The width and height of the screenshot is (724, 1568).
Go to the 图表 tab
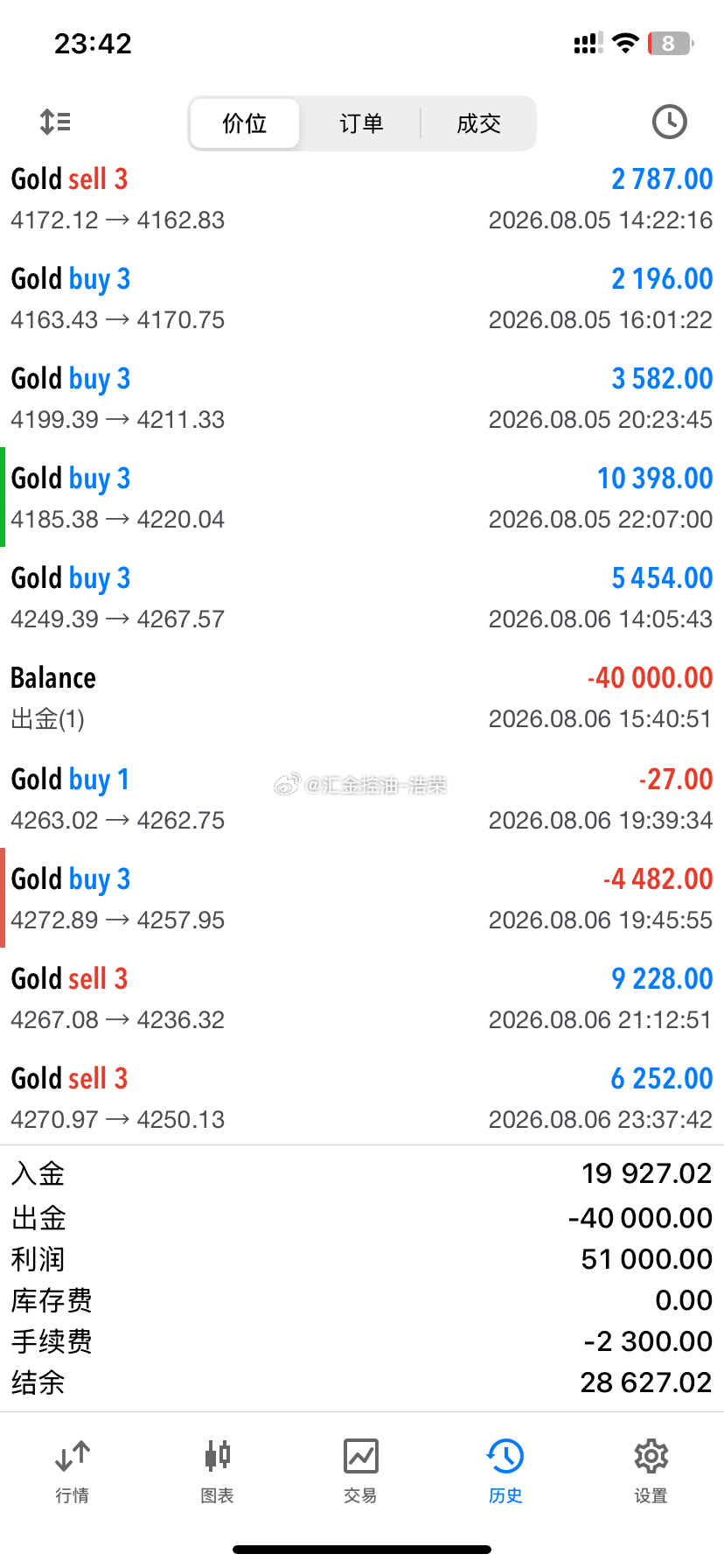click(x=217, y=1471)
